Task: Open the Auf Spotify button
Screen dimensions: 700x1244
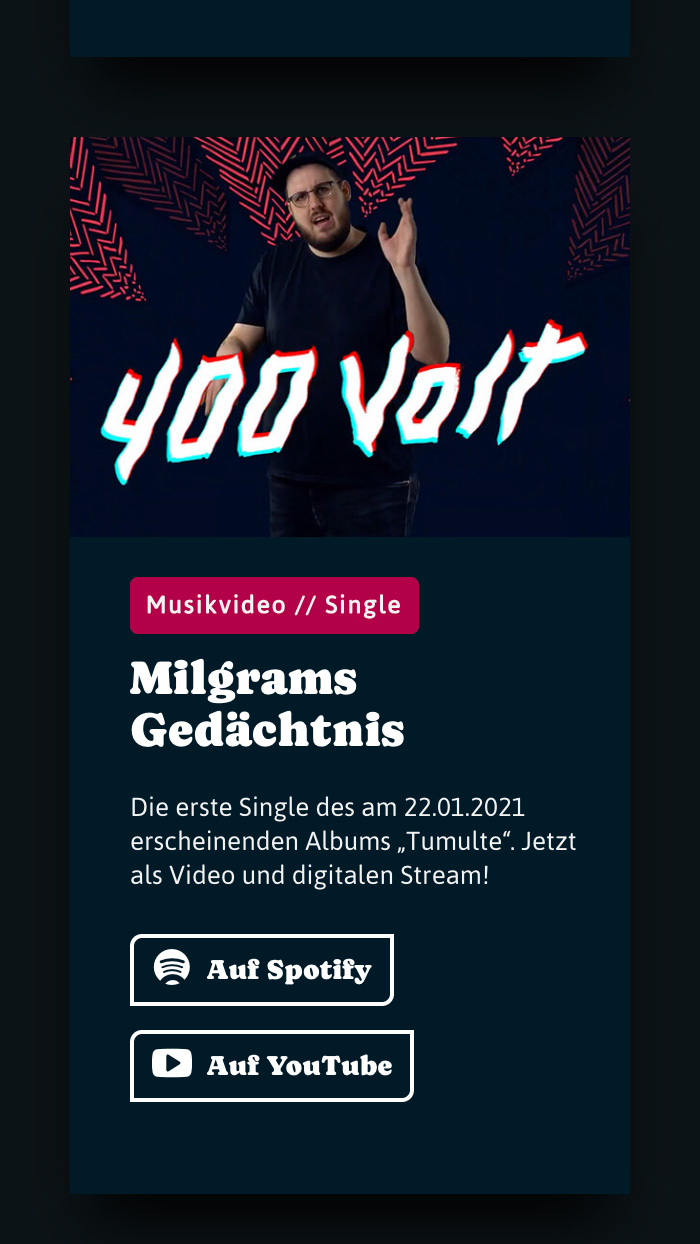Action: point(262,970)
